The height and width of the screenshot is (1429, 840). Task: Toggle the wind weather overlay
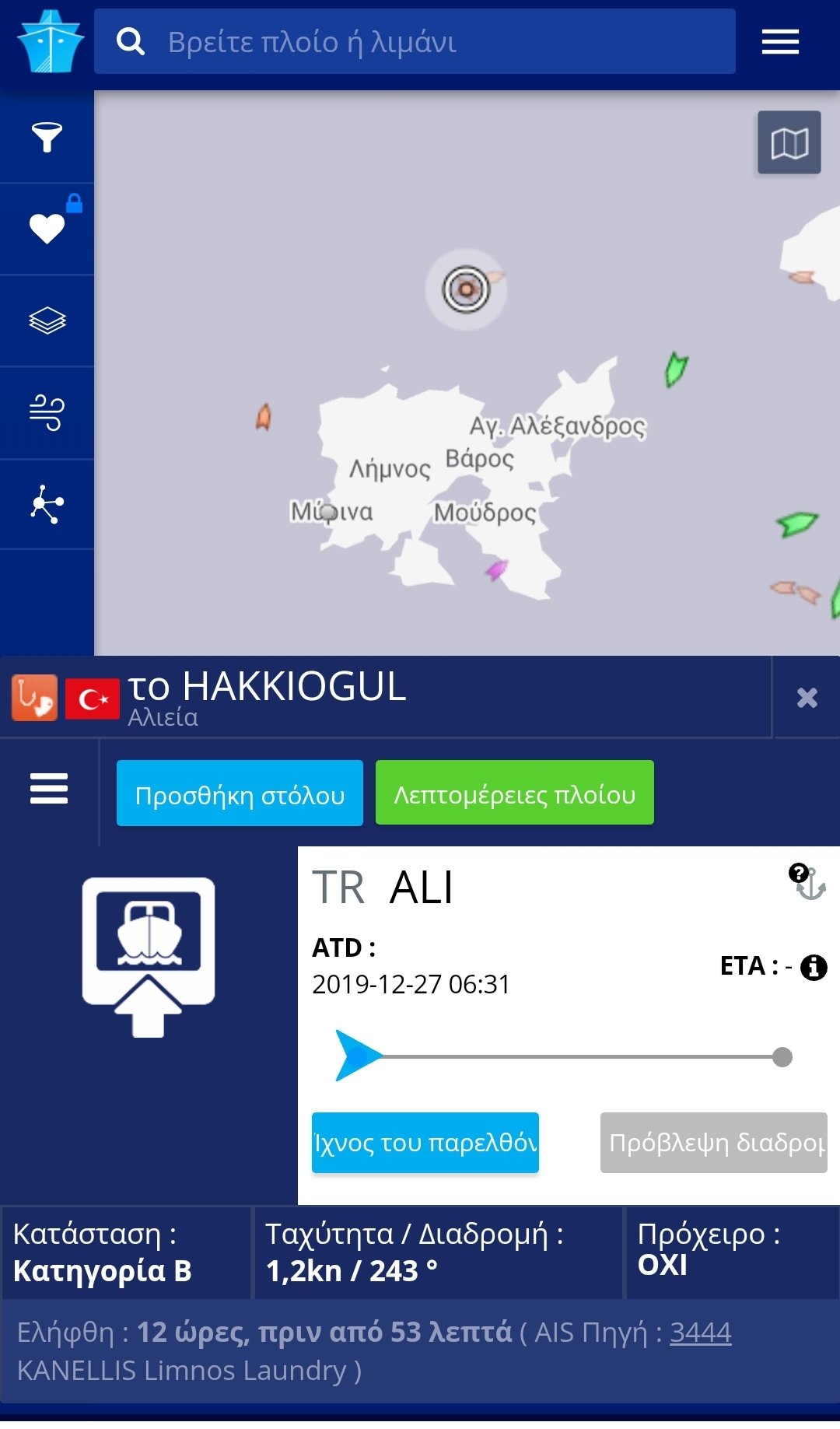pyautogui.click(x=47, y=412)
